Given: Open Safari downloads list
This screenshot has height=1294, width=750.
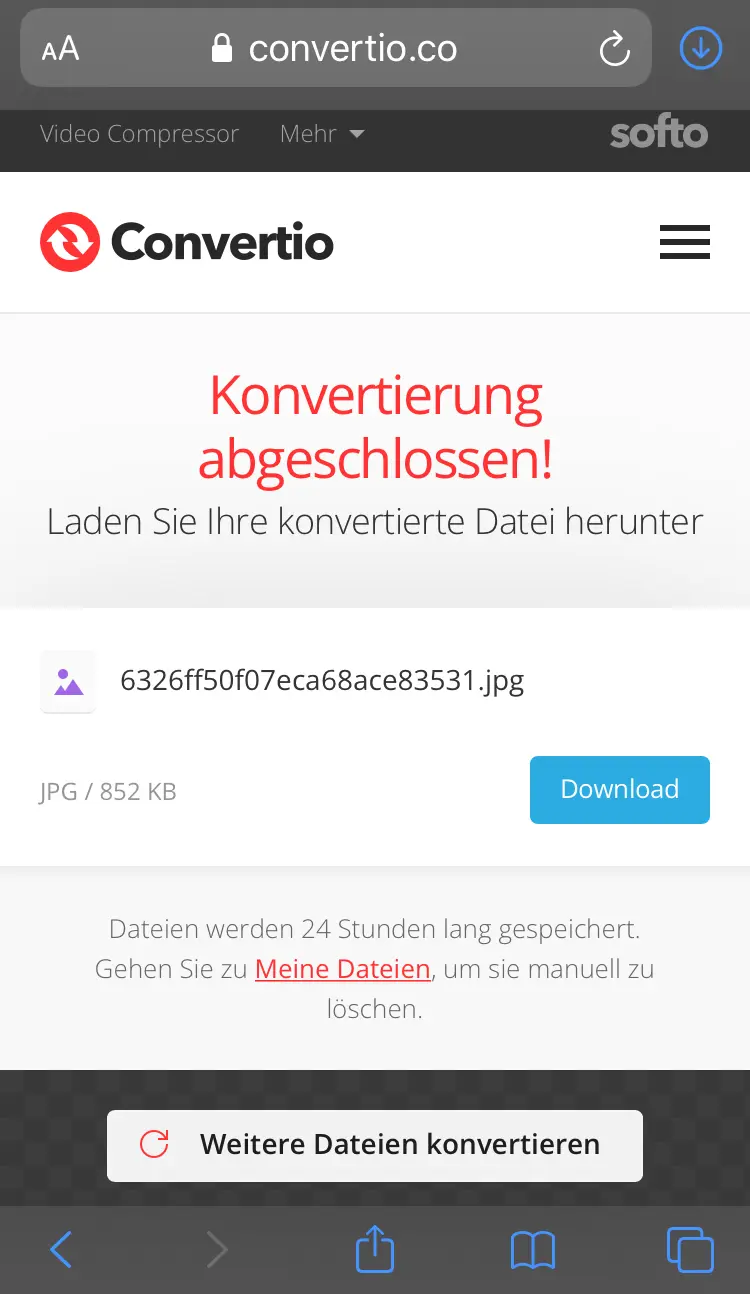Looking at the screenshot, I should (700, 48).
